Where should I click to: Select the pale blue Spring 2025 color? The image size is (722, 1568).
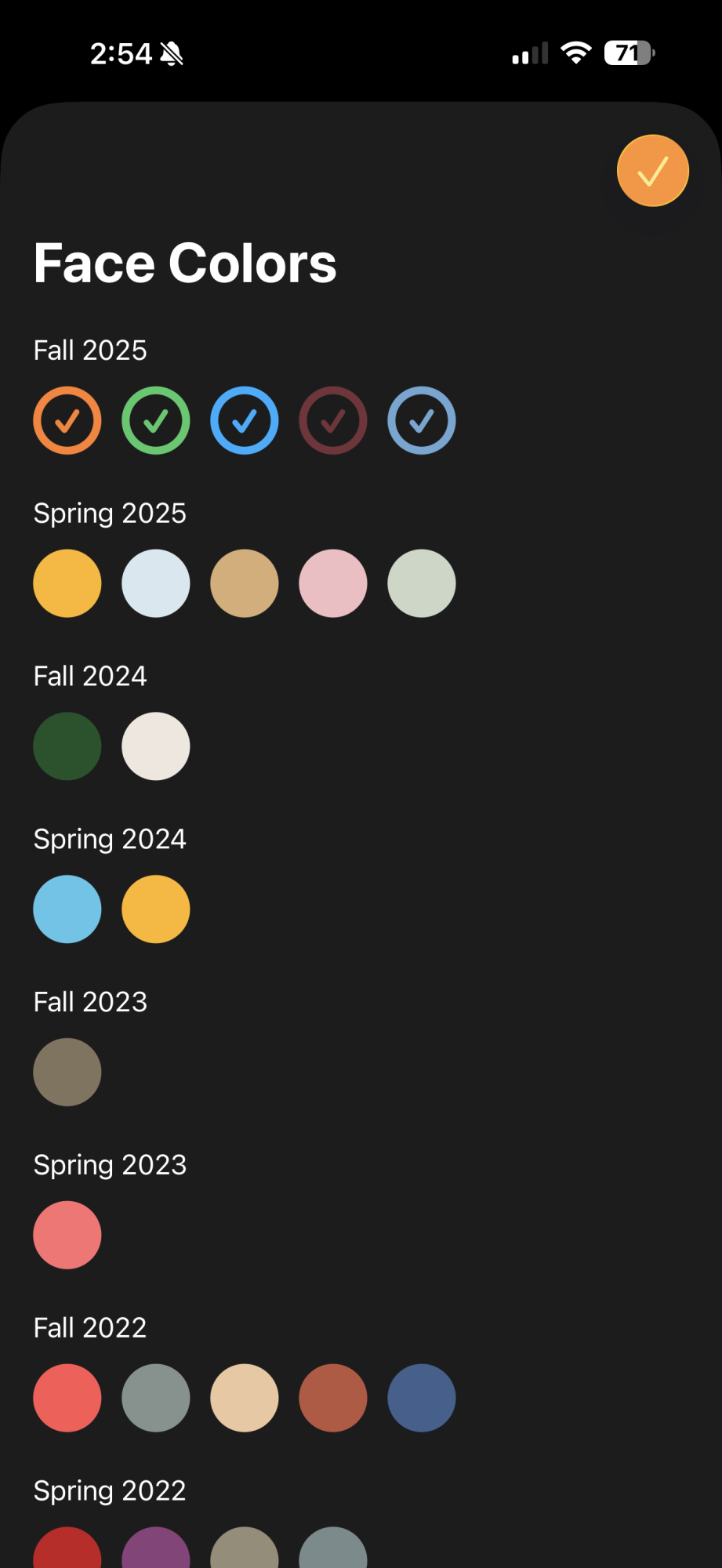156,583
